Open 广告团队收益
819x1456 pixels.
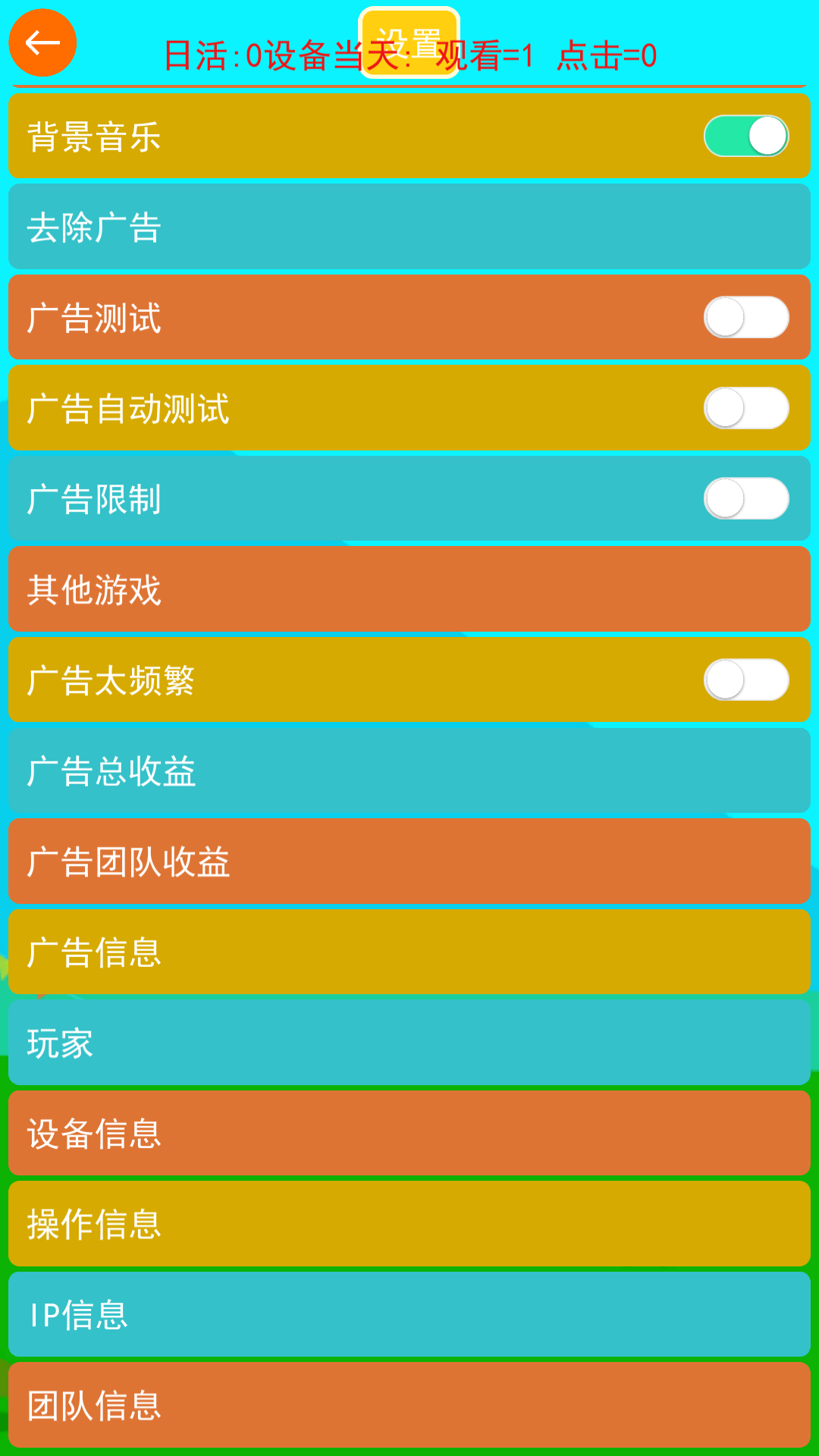(x=409, y=863)
